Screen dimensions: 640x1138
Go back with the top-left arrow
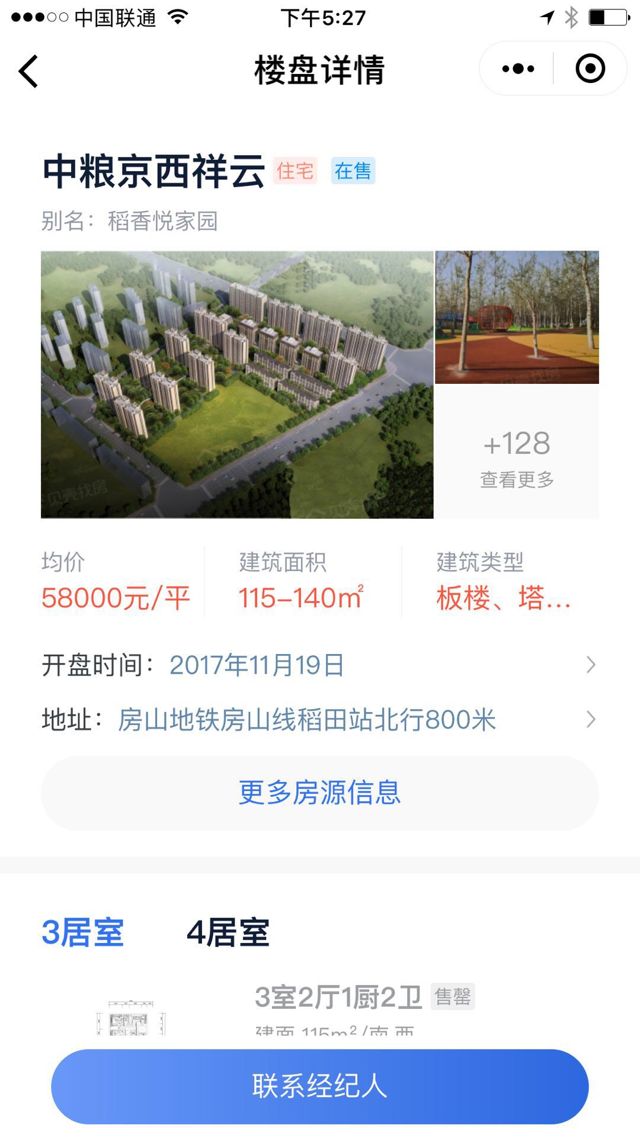(28, 70)
